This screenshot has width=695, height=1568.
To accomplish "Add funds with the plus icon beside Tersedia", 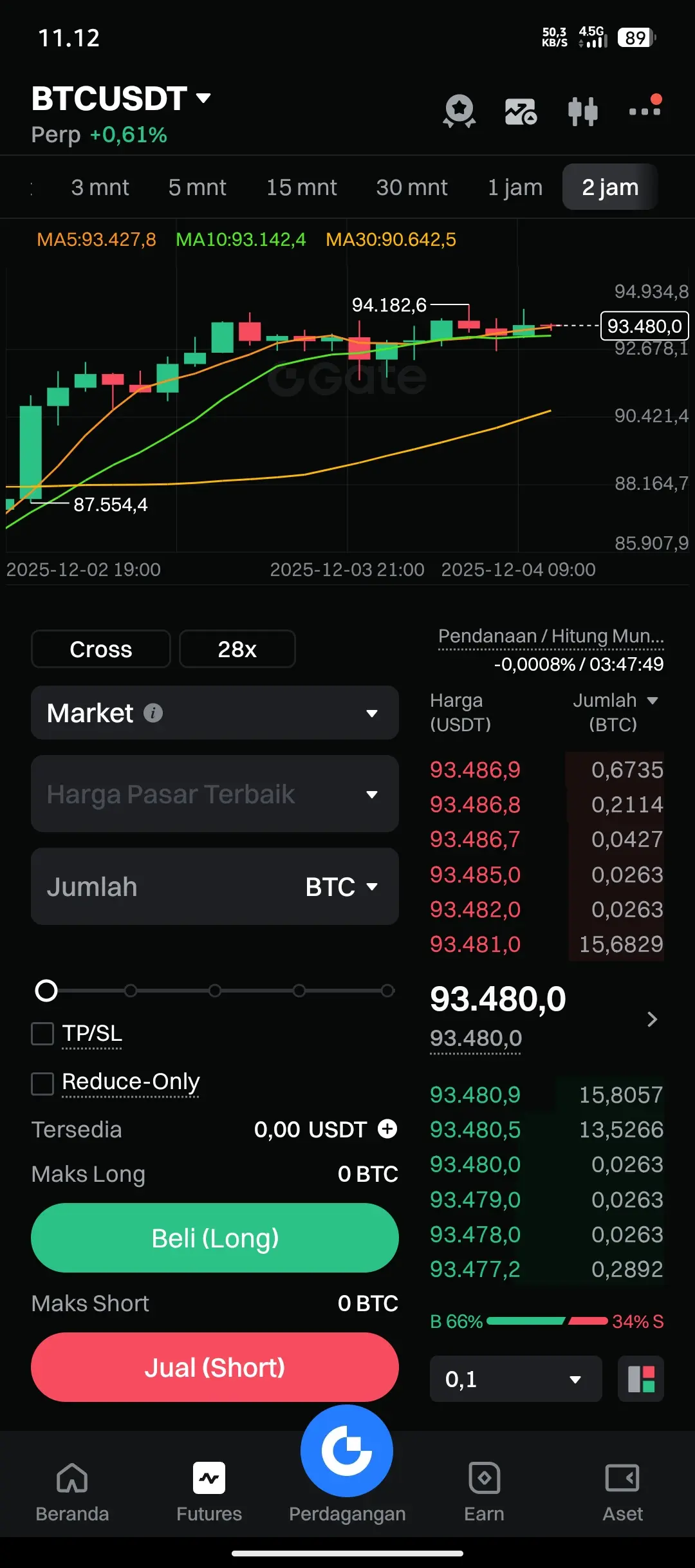I will [x=387, y=1128].
